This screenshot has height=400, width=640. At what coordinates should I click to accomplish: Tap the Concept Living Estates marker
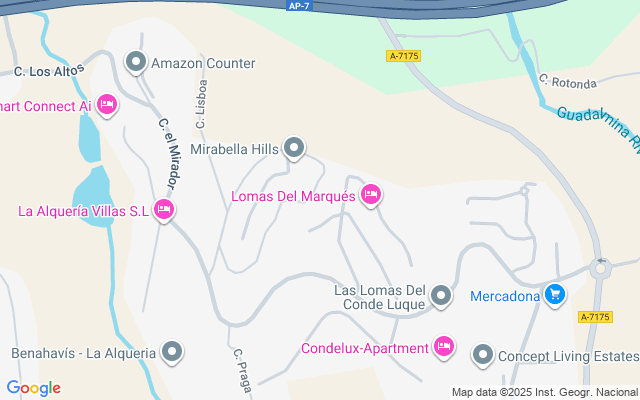pos(482,355)
